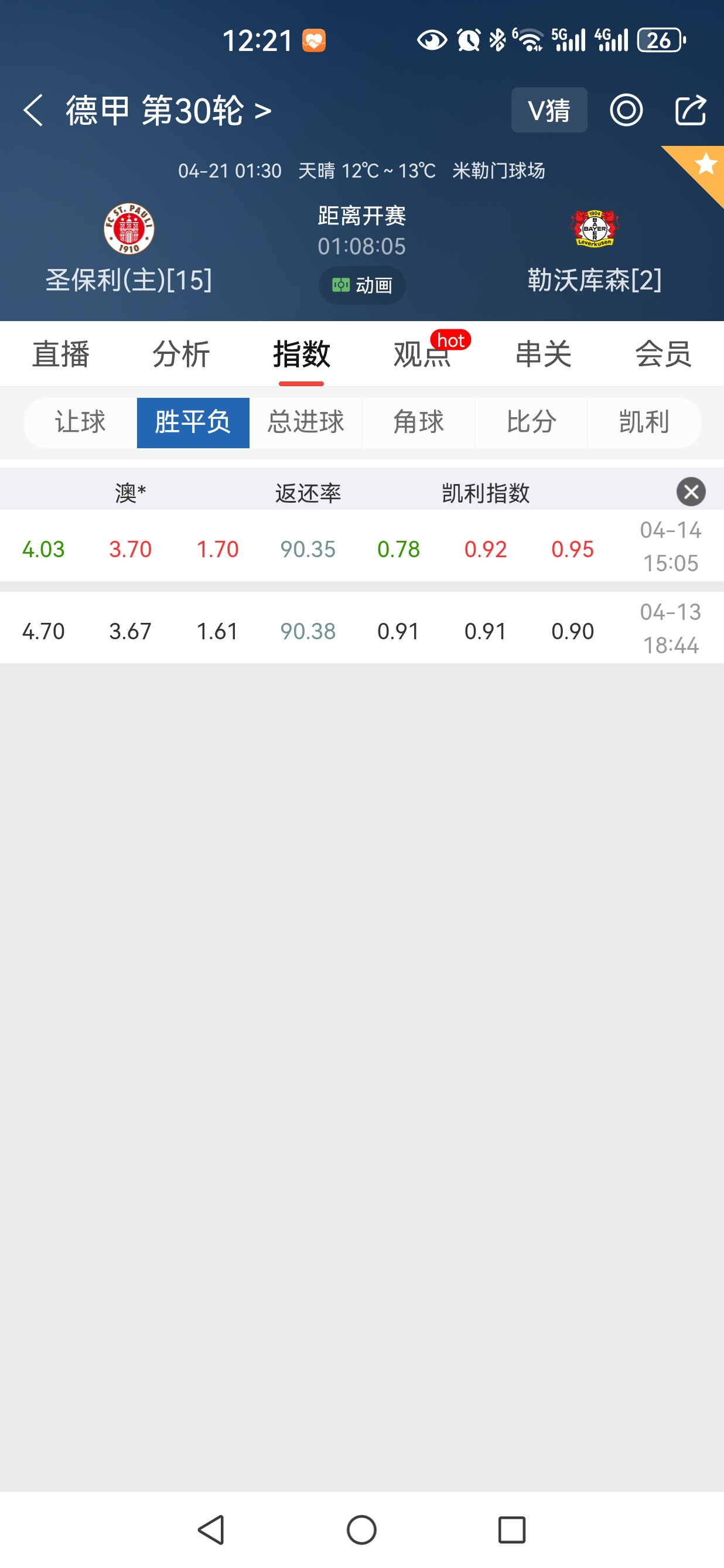Select the 角球 odds type
The height and width of the screenshot is (1568, 724).
419,422
